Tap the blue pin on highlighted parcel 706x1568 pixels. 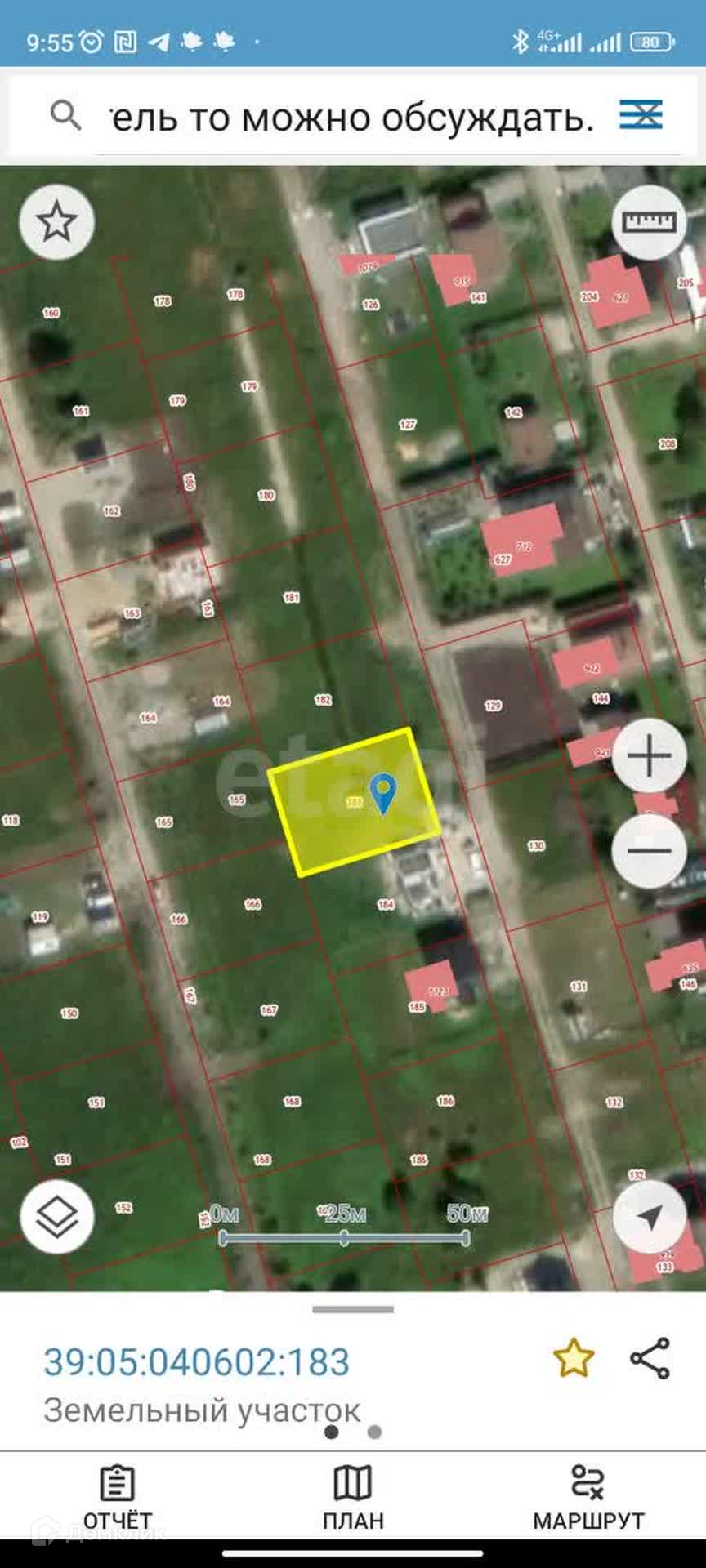click(383, 793)
